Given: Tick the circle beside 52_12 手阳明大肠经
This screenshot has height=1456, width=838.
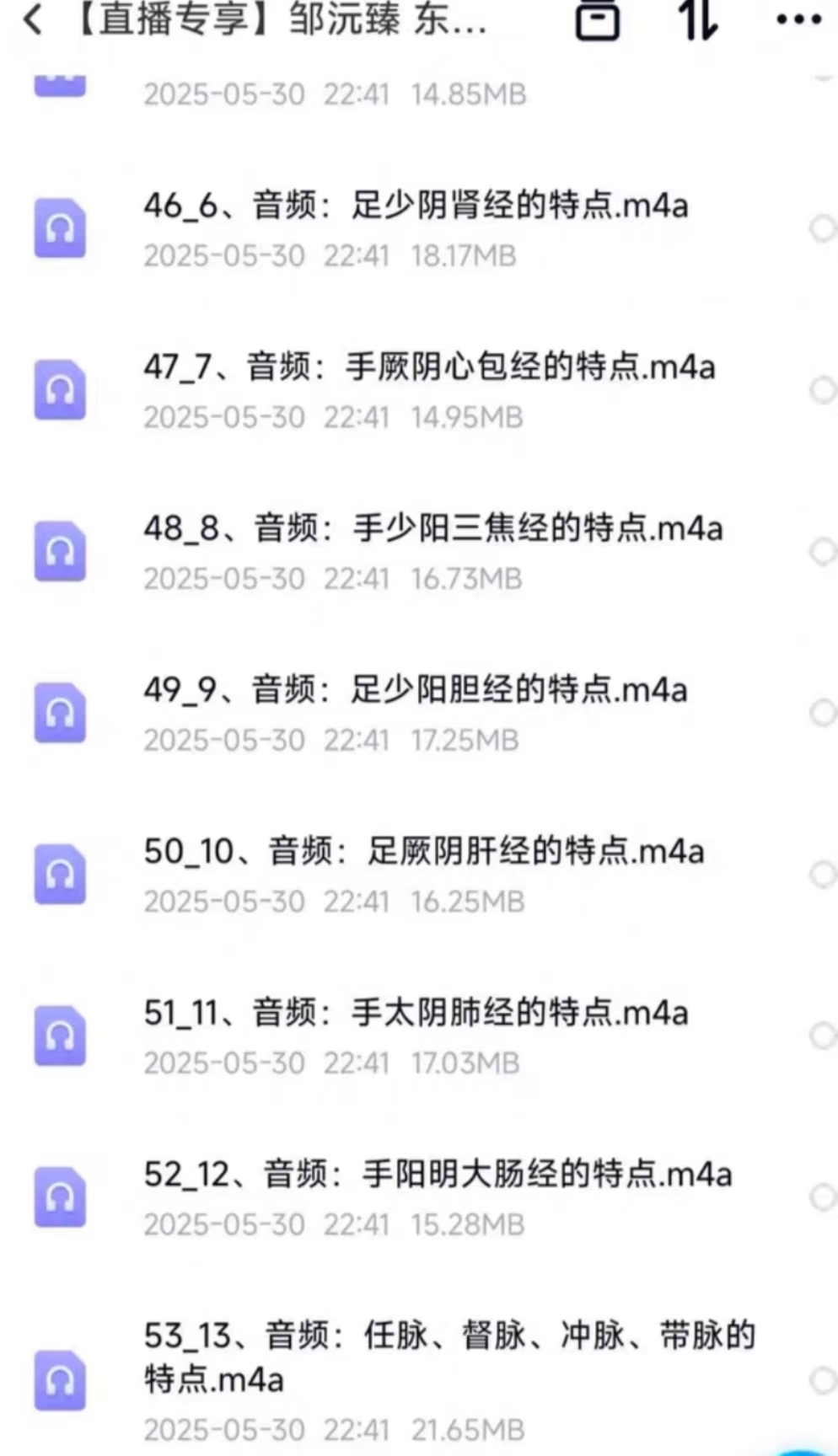Looking at the screenshot, I should [823, 1196].
